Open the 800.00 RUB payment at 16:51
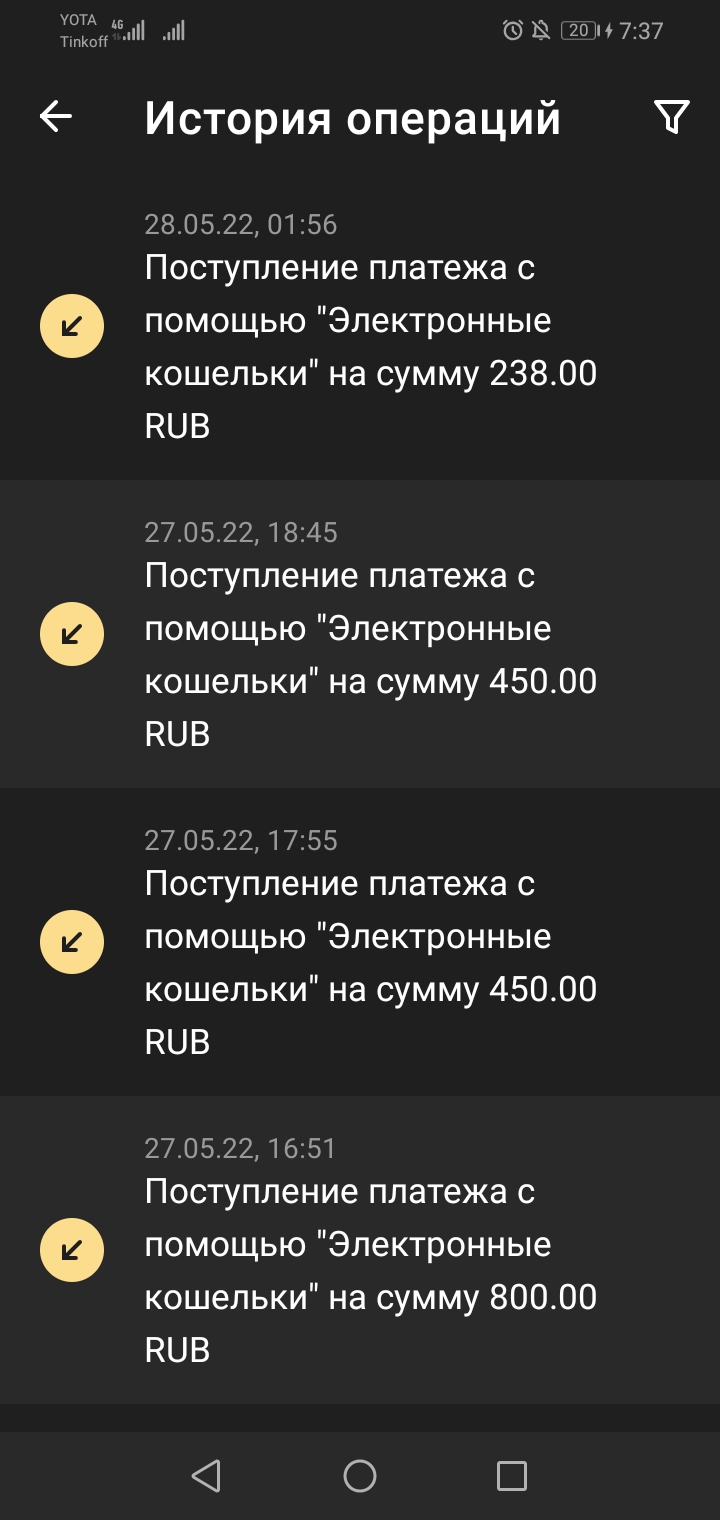 [x=360, y=1250]
